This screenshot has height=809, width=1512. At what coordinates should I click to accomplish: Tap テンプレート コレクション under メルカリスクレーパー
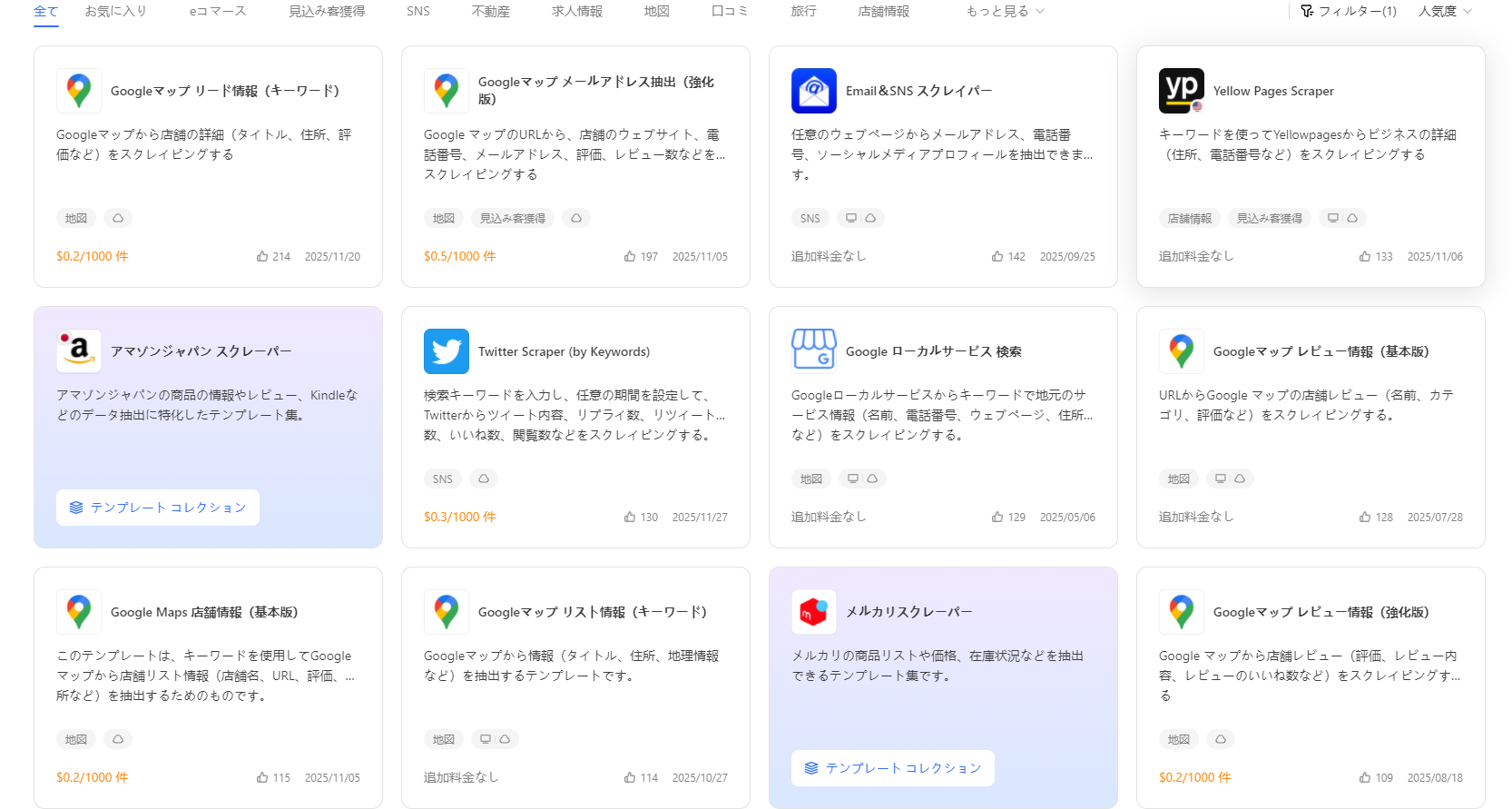pyautogui.click(x=893, y=768)
